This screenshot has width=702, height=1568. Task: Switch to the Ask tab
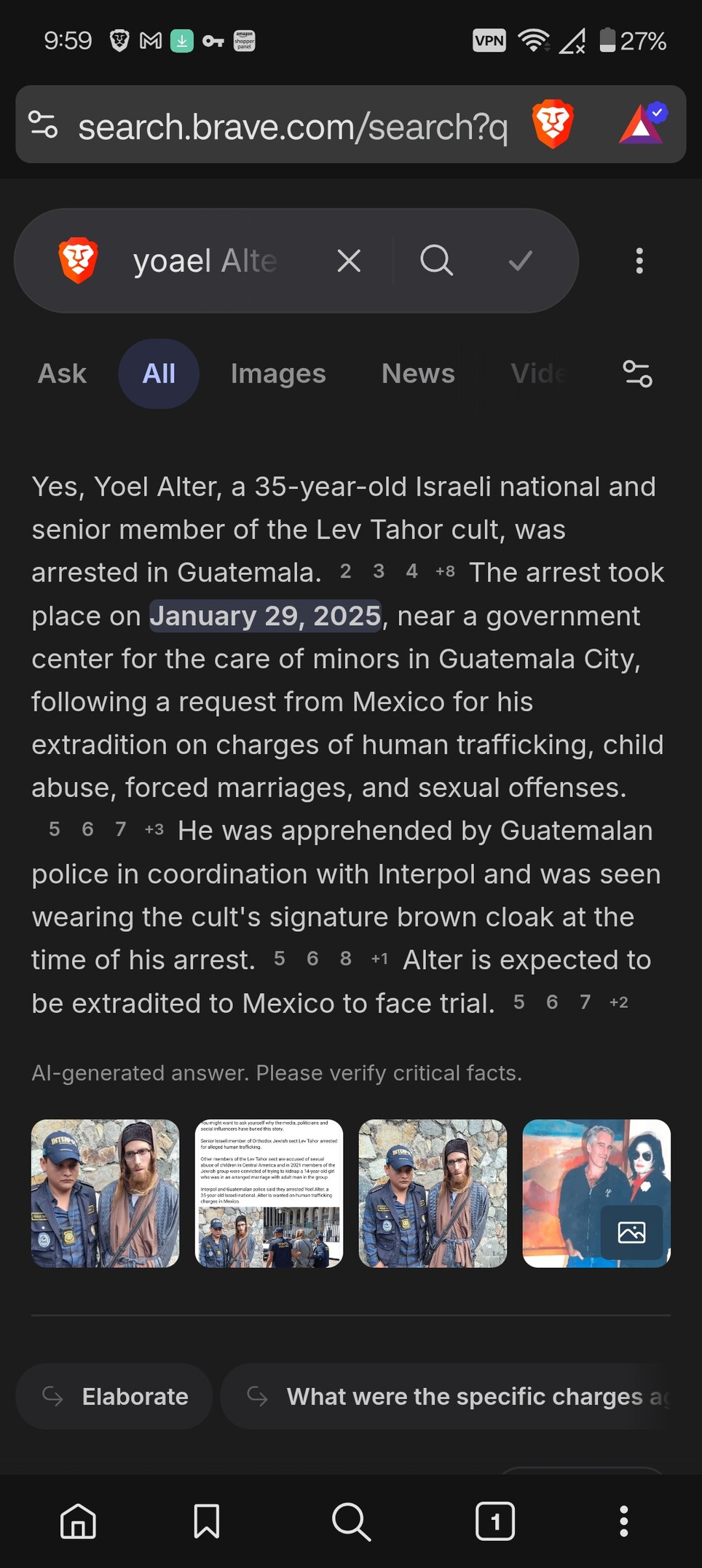pos(62,374)
